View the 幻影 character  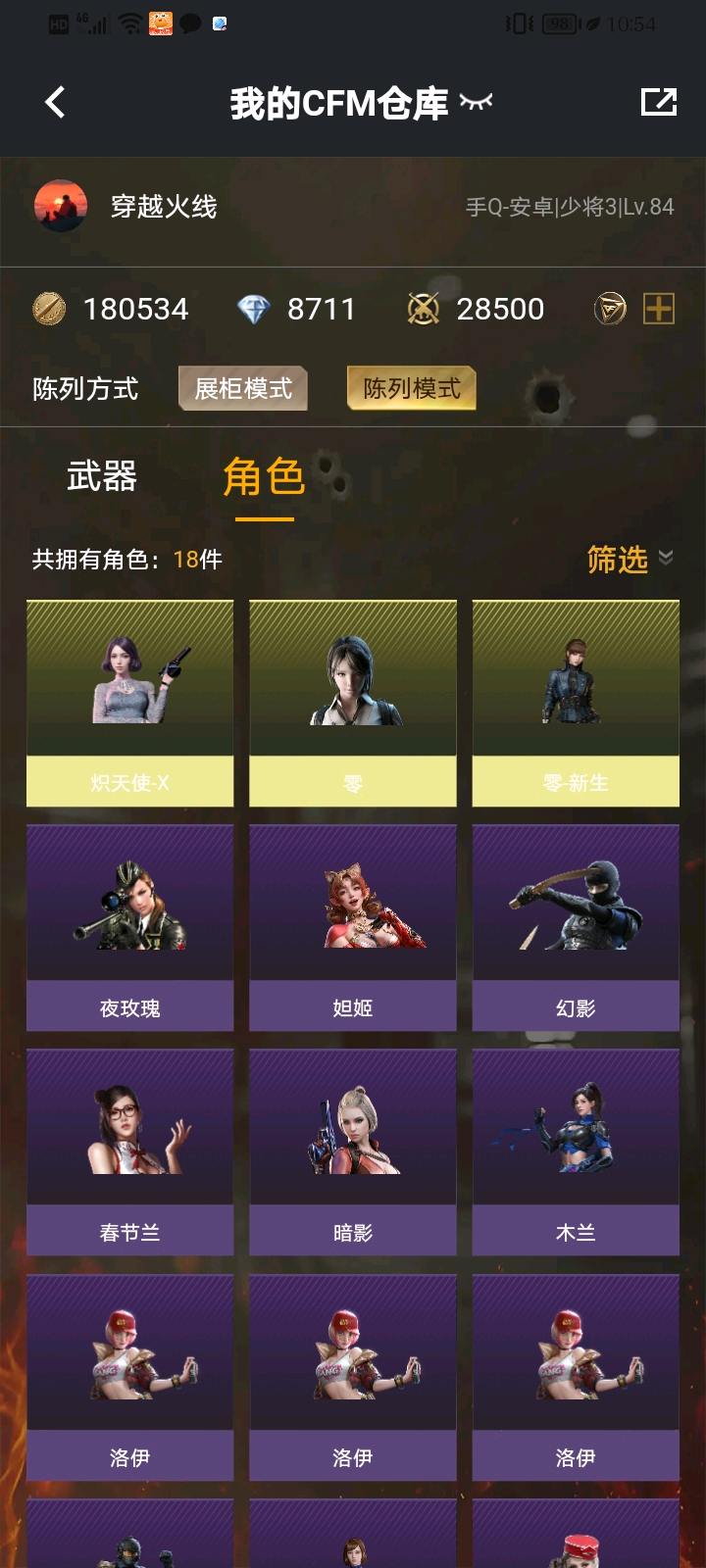pyautogui.click(x=576, y=927)
